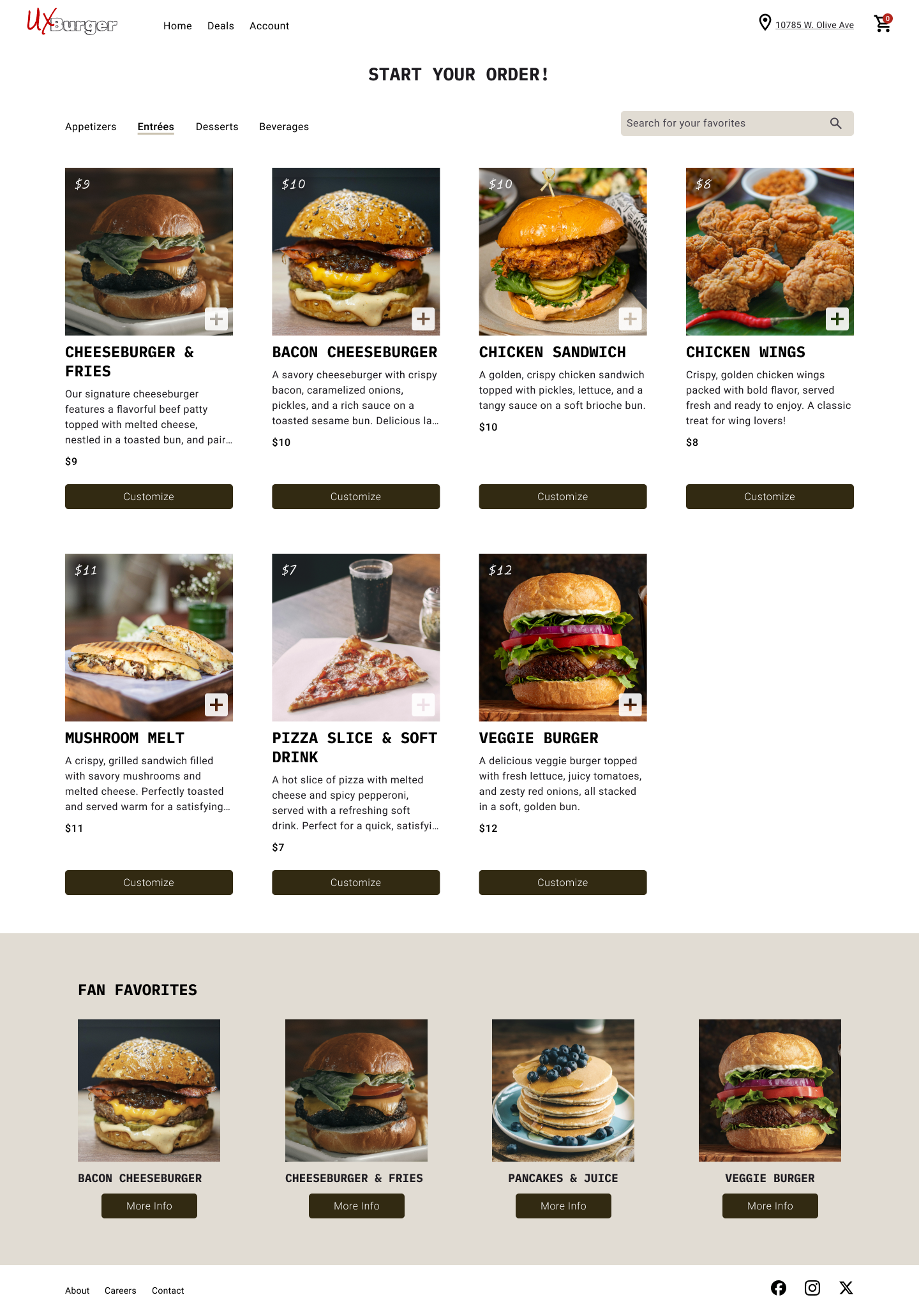Change location 10785 W. Olive Ave
This screenshot has height=1316, width=919.
click(x=814, y=25)
